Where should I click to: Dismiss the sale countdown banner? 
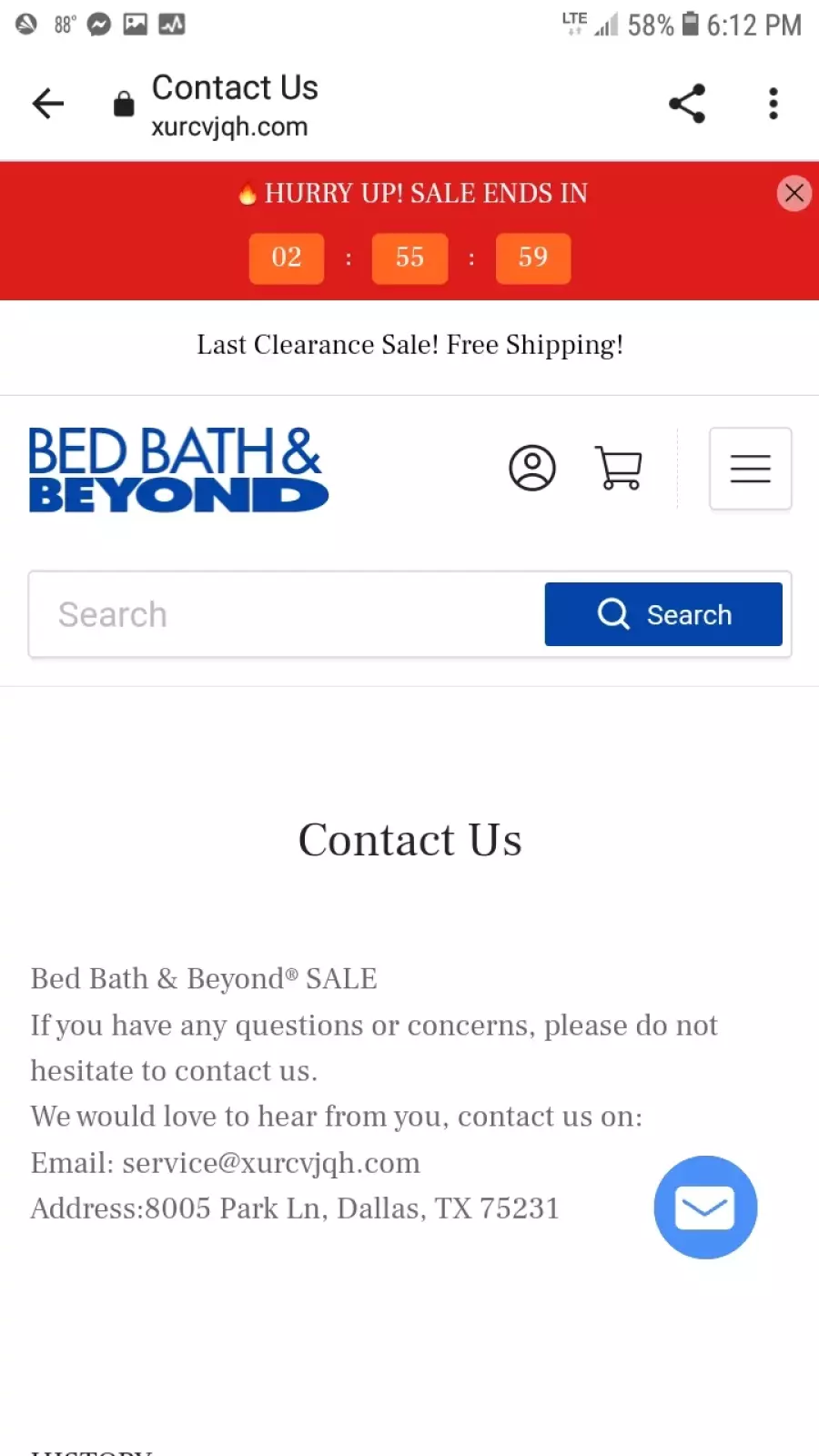tap(794, 193)
